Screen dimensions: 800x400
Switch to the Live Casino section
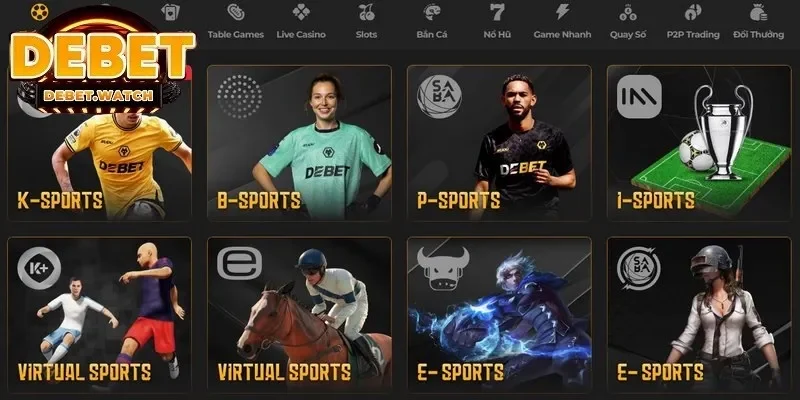300,22
